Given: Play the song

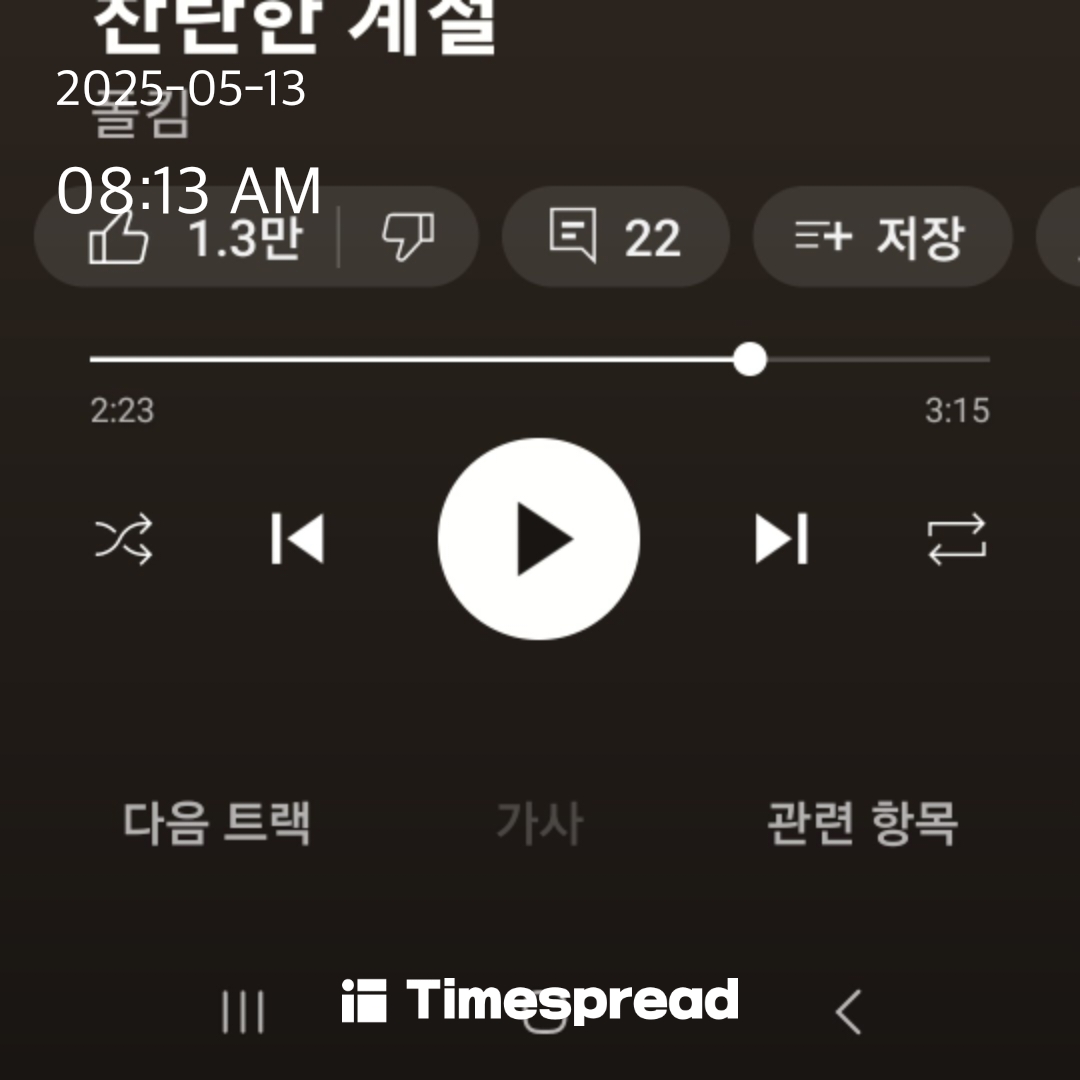Looking at the screenshot, I should (x=539, y=540).
